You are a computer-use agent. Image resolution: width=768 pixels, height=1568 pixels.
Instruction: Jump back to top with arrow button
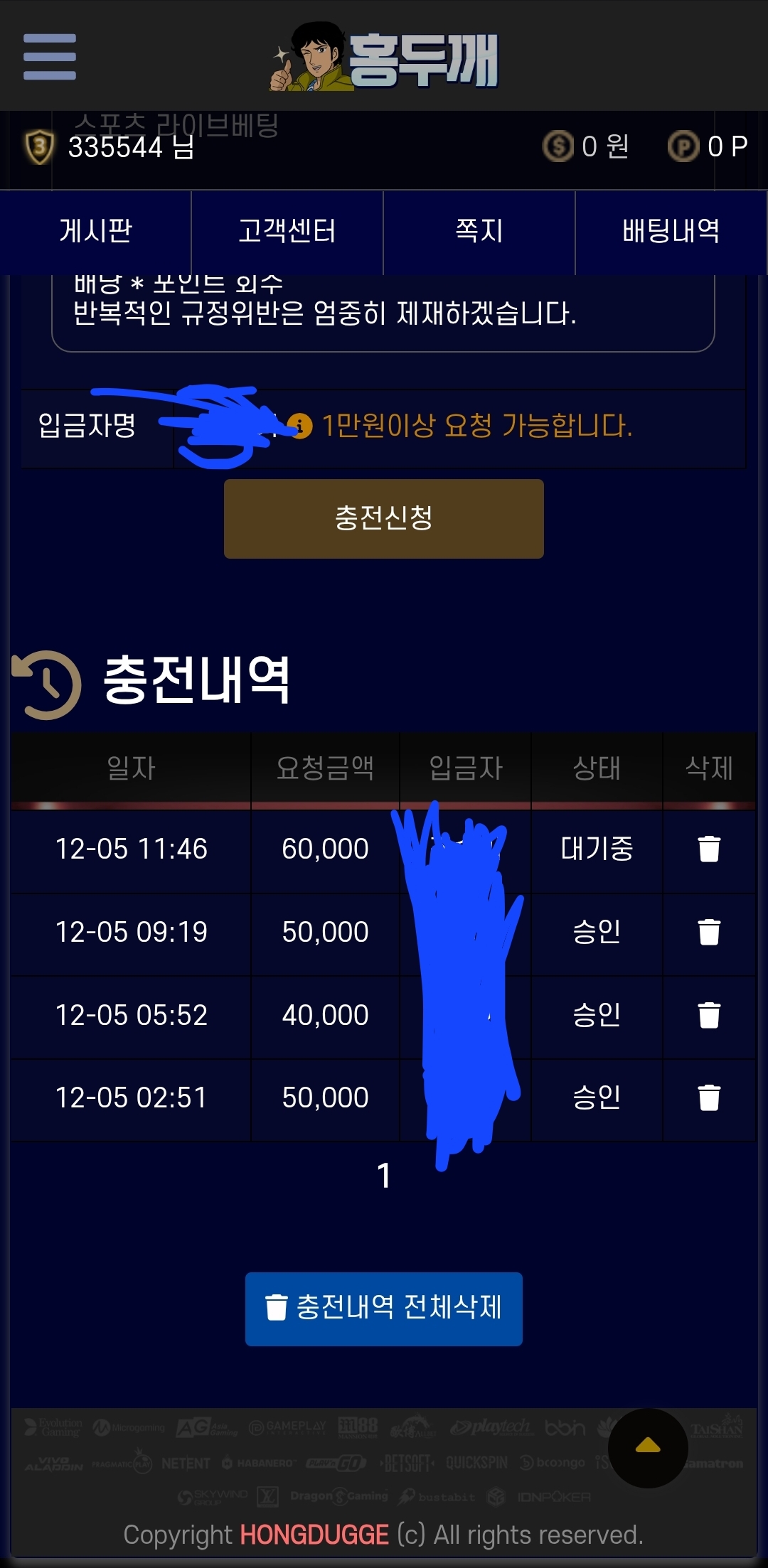point(648,1447)
